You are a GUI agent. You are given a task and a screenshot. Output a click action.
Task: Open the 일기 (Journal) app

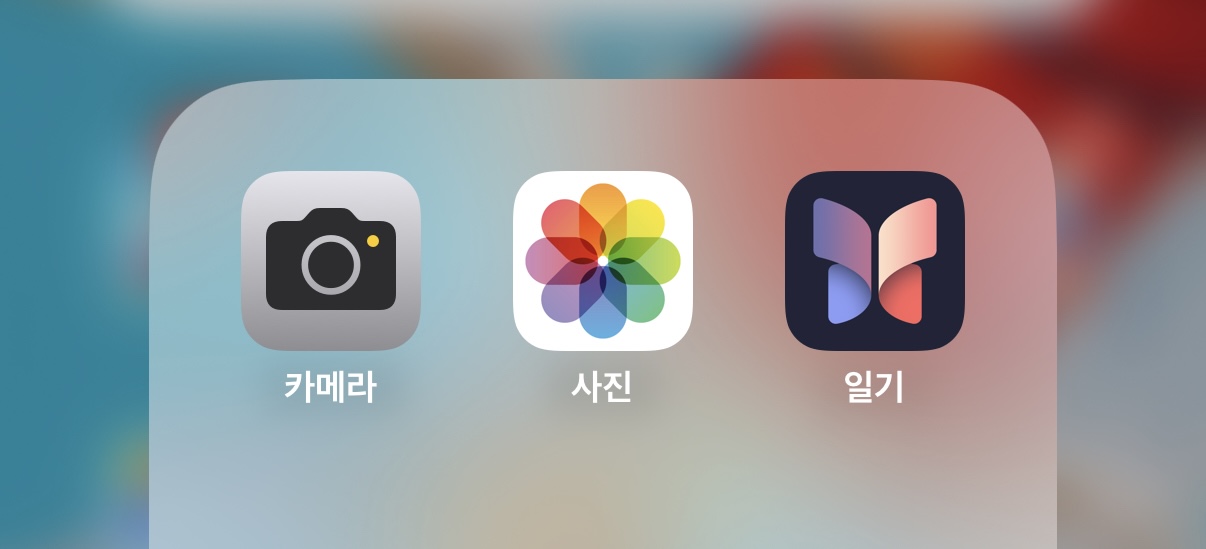pos(875,261)
